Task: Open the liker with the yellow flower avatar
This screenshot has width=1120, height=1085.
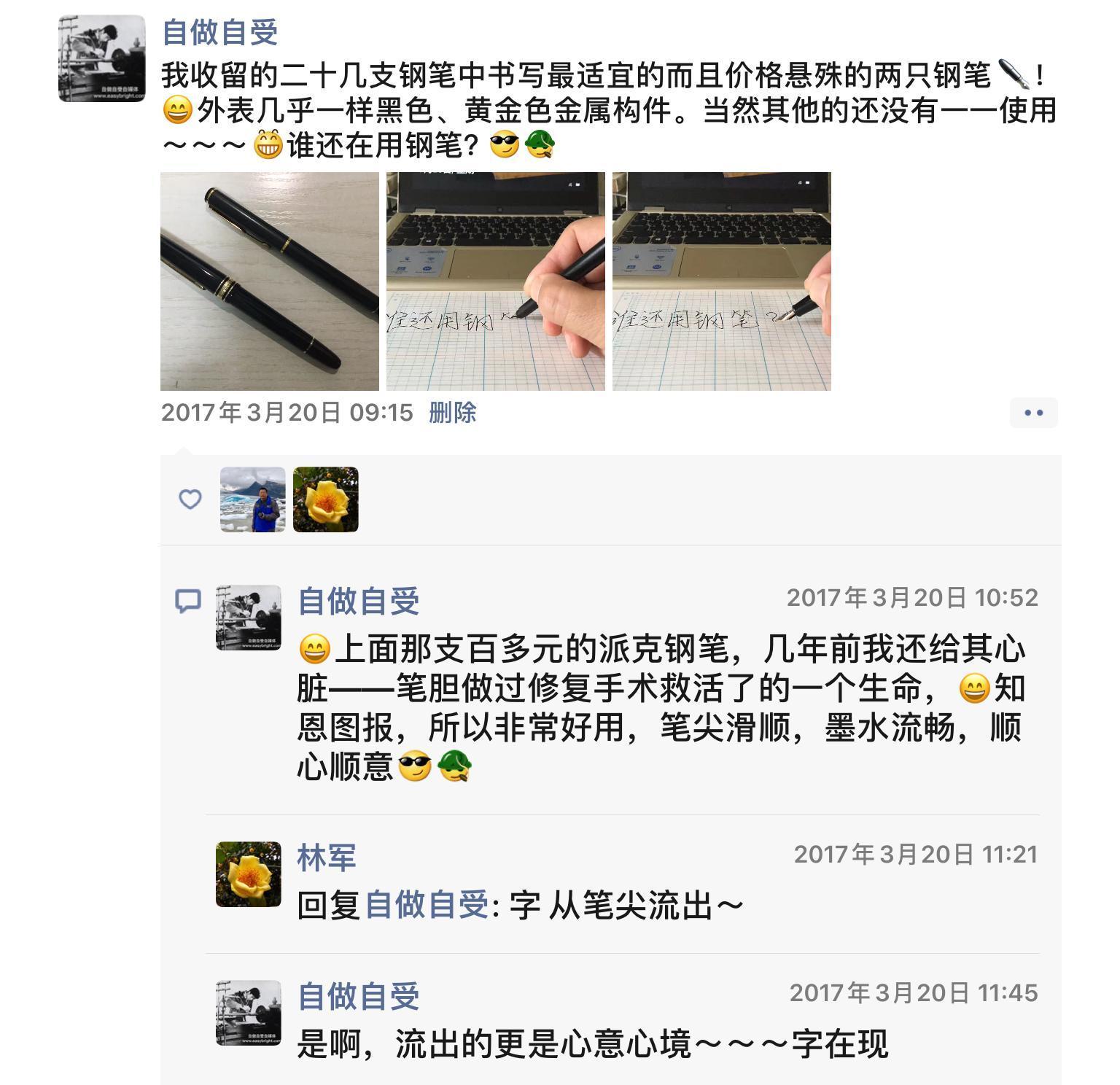Action: tap(325, 499)
